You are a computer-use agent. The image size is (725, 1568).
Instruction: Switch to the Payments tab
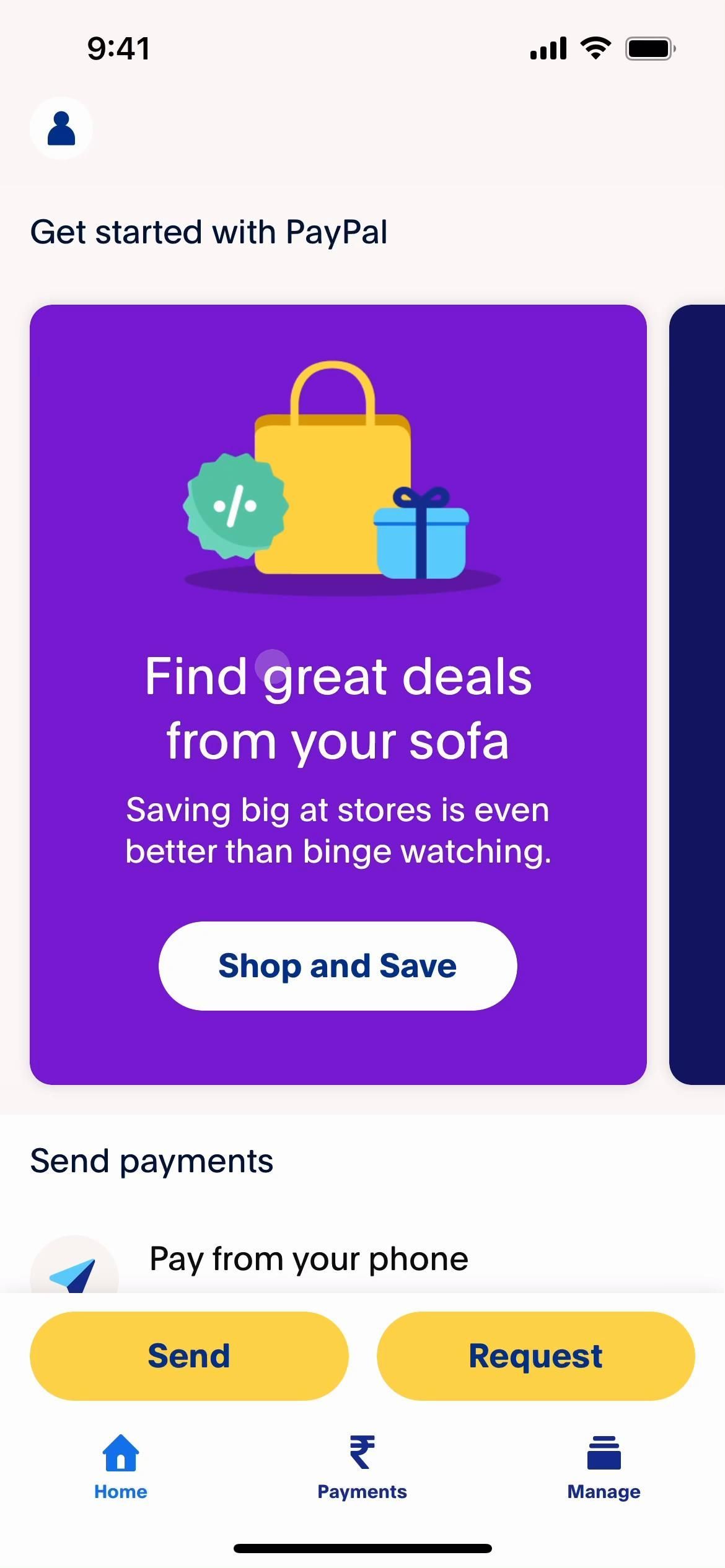tap(362, 1466)
